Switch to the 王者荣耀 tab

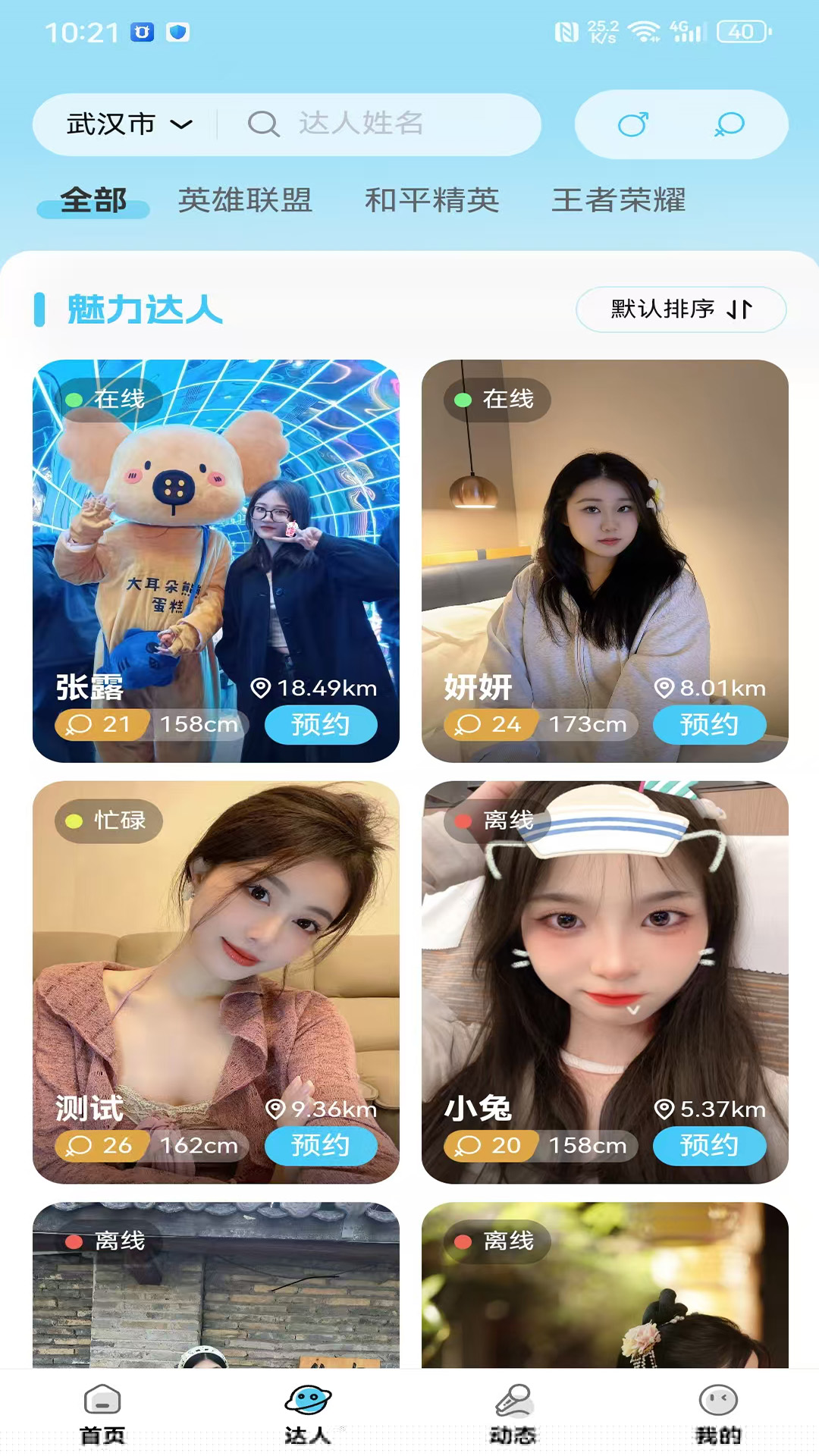(618, 201)
